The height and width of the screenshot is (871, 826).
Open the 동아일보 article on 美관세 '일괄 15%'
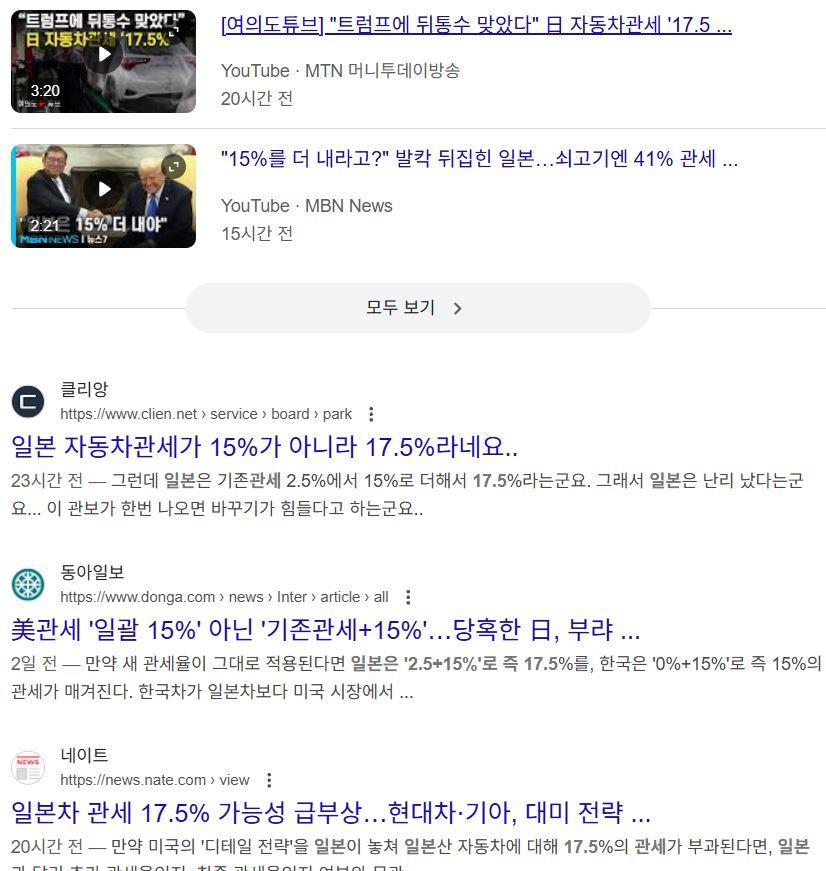click(x=325, y=630)
